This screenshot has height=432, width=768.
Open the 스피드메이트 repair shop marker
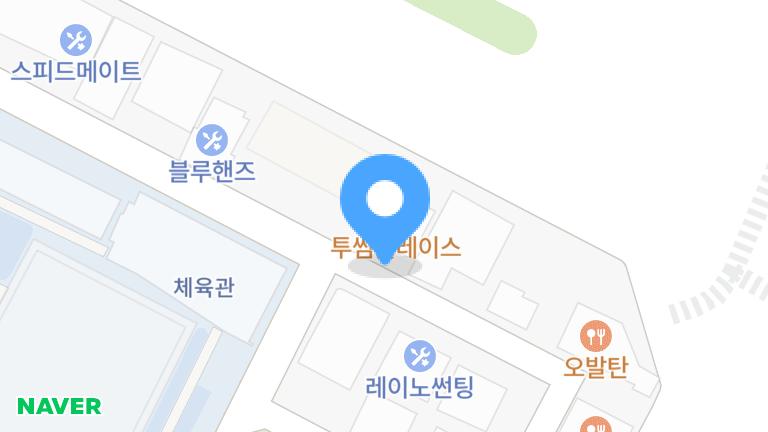pos(76,41)
